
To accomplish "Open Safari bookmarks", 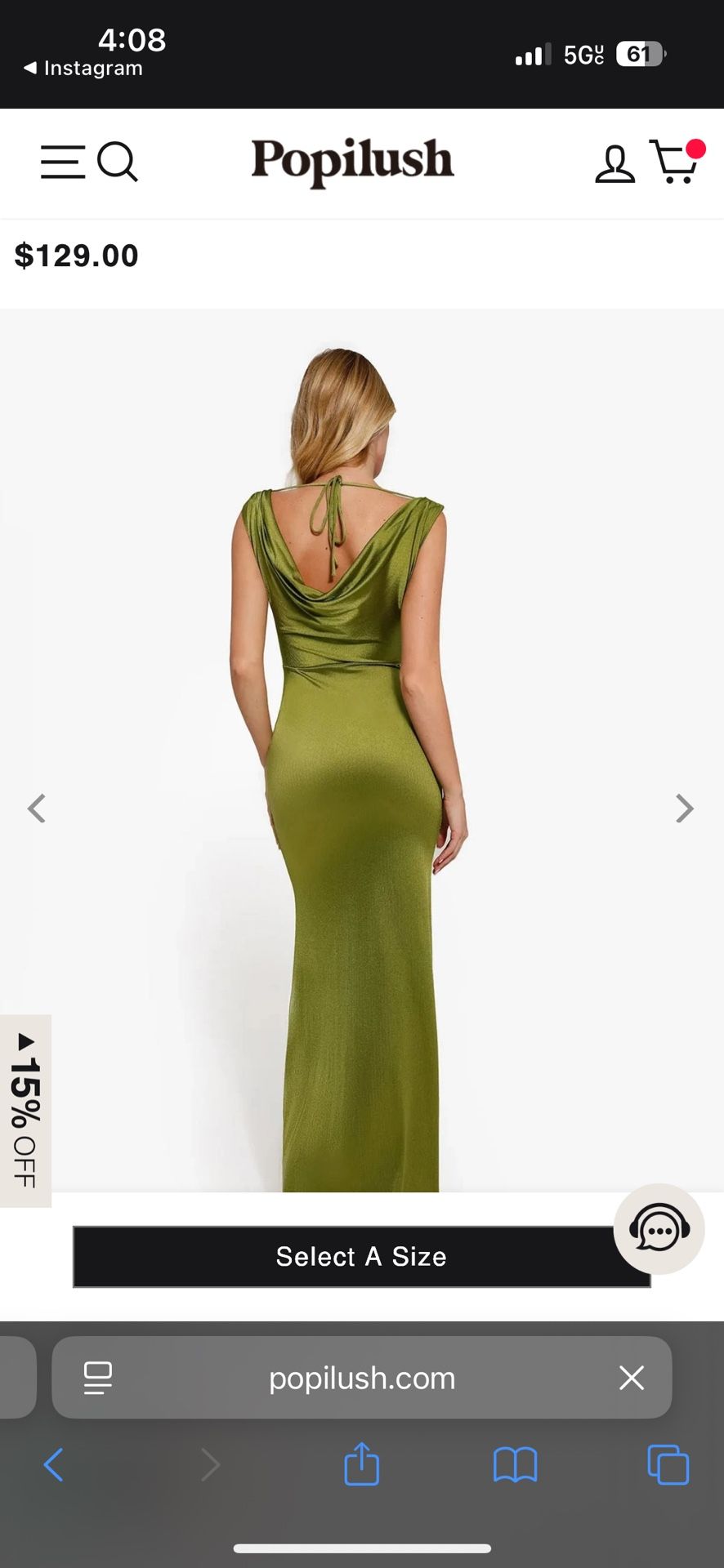I will click(x=516, y=1465).
